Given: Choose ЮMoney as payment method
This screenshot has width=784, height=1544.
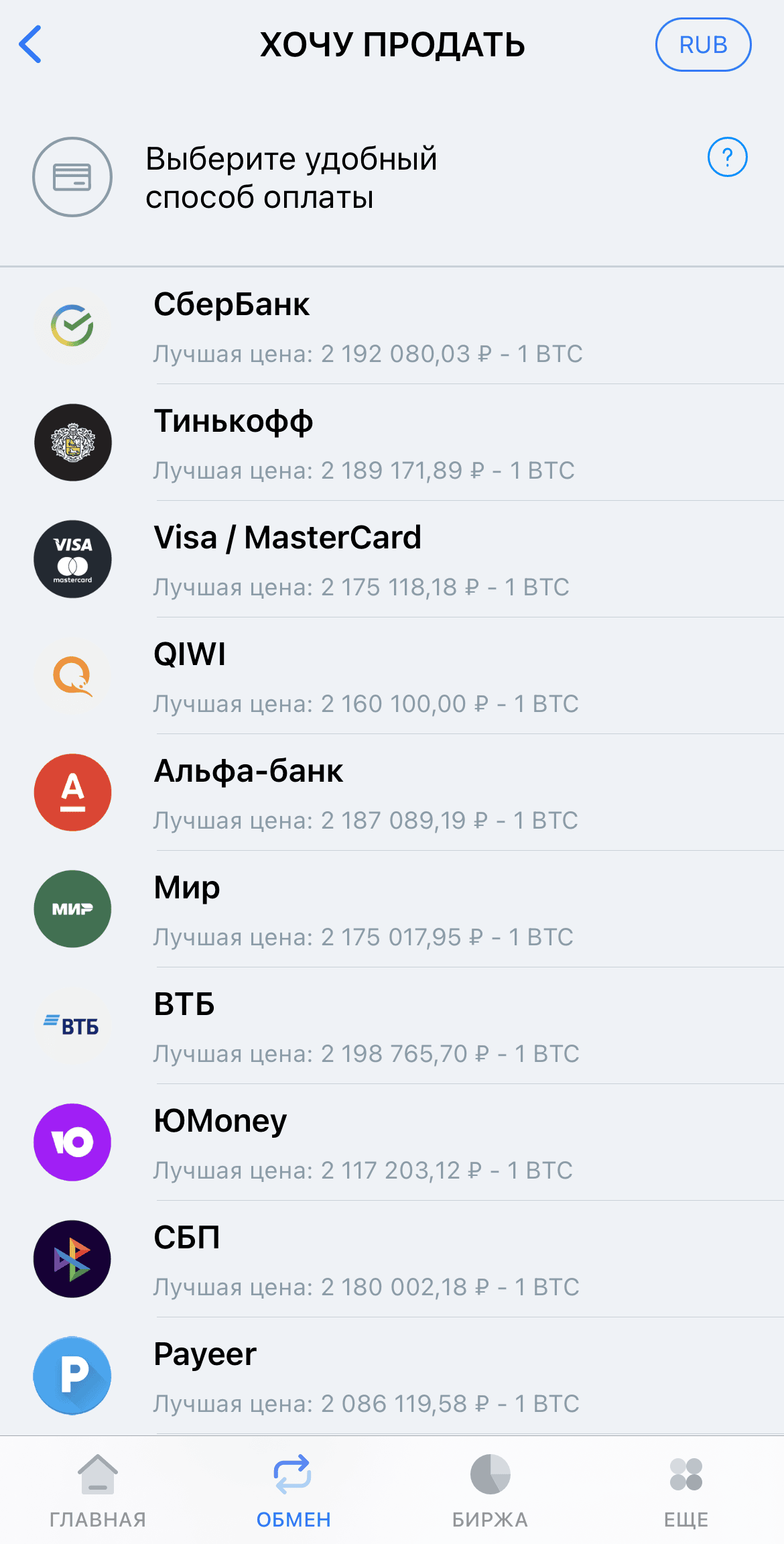Looking at the screenshot, I should click(x=392, y=1143).
